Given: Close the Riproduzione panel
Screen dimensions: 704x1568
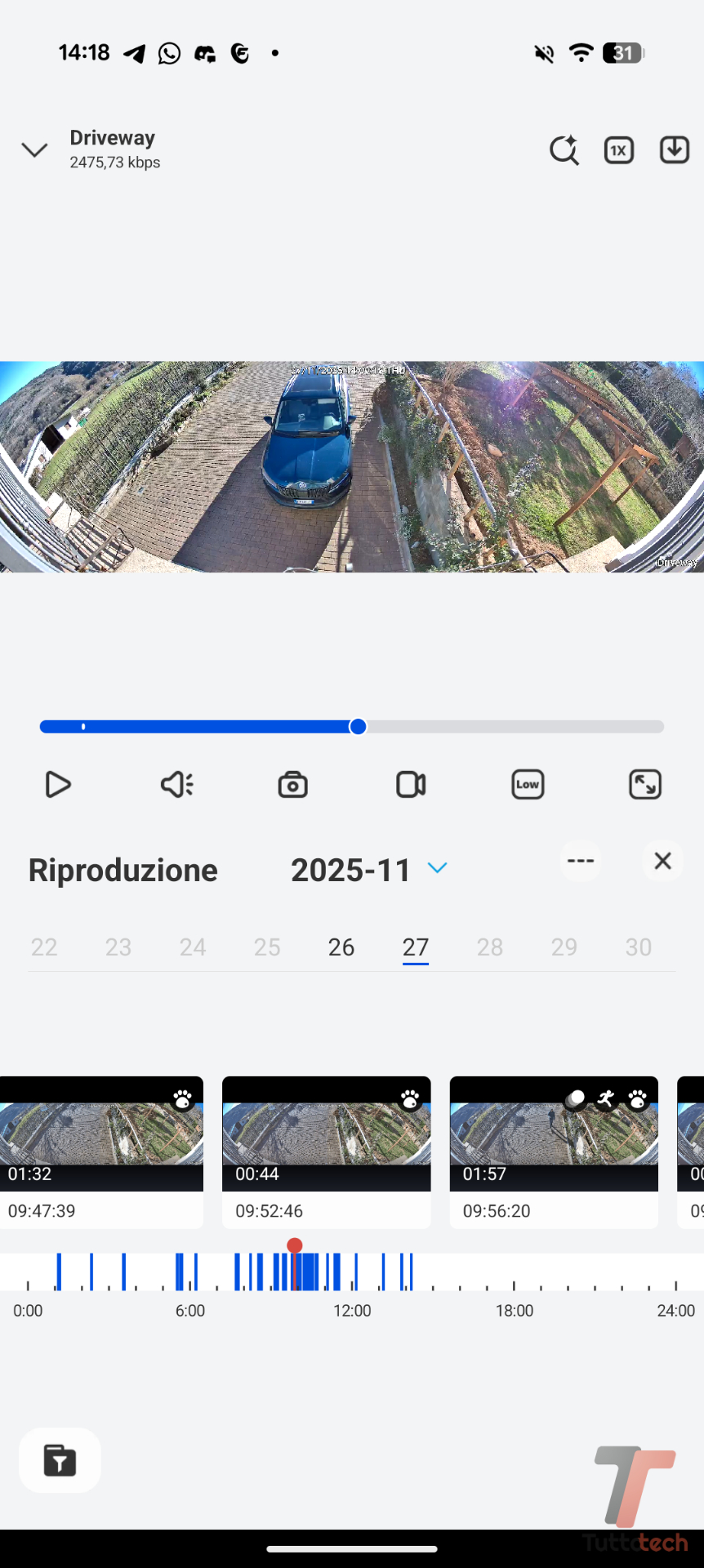Looking at the screenshot, I should click(662, 861).
